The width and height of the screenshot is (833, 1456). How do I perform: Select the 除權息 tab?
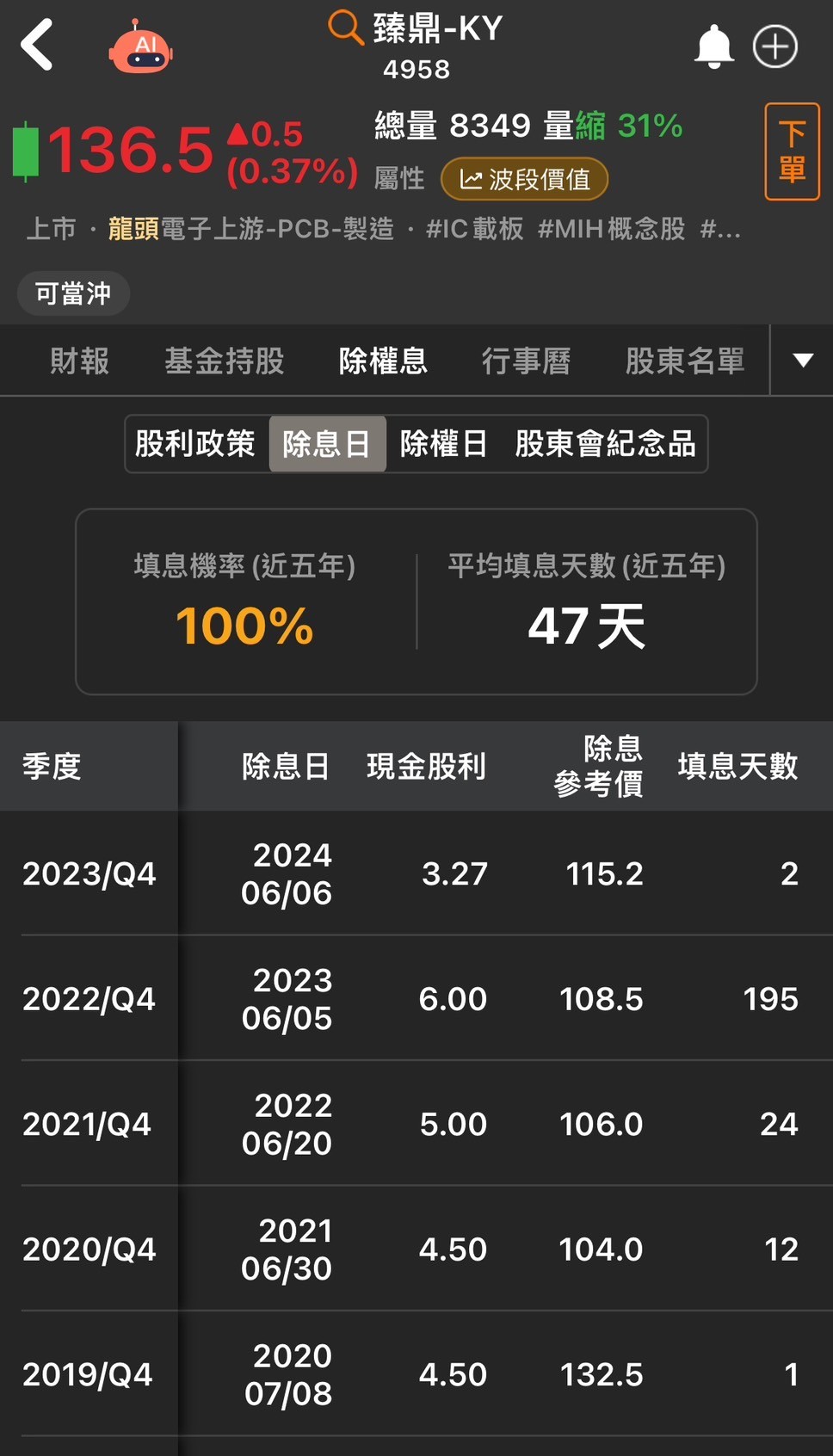[x=383, y=361]
